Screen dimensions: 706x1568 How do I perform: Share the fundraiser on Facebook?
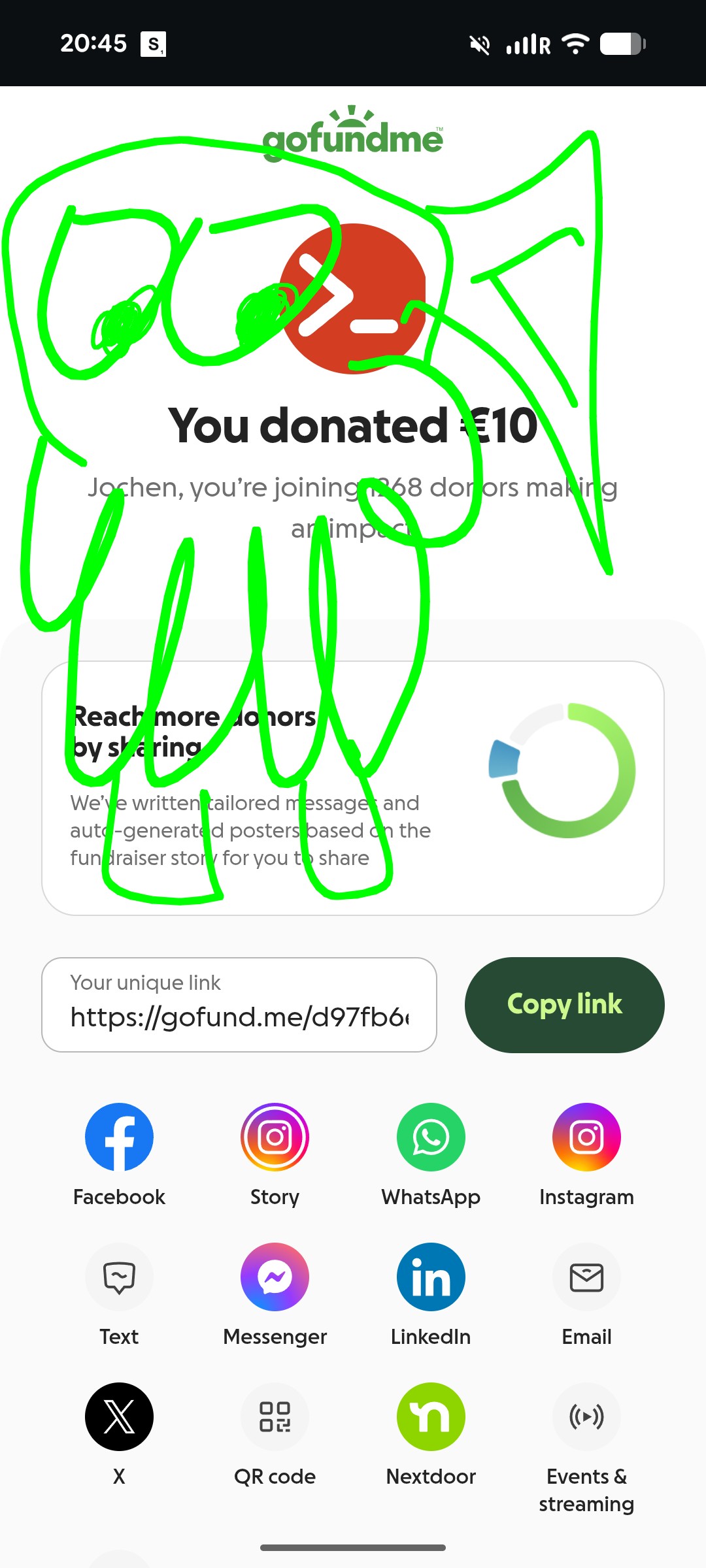(x=119, y=1137)
